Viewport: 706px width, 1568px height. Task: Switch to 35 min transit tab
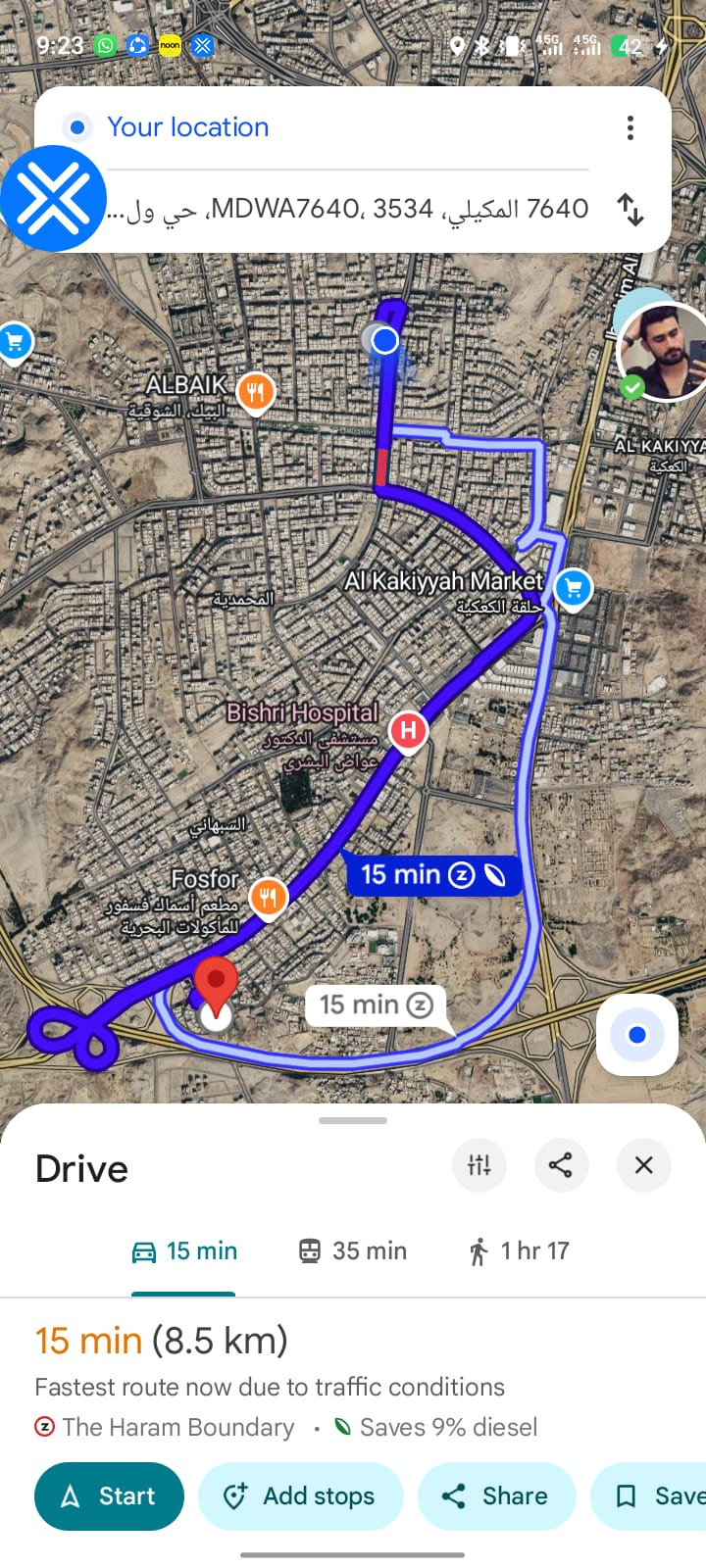click(x=352, y=1251)
